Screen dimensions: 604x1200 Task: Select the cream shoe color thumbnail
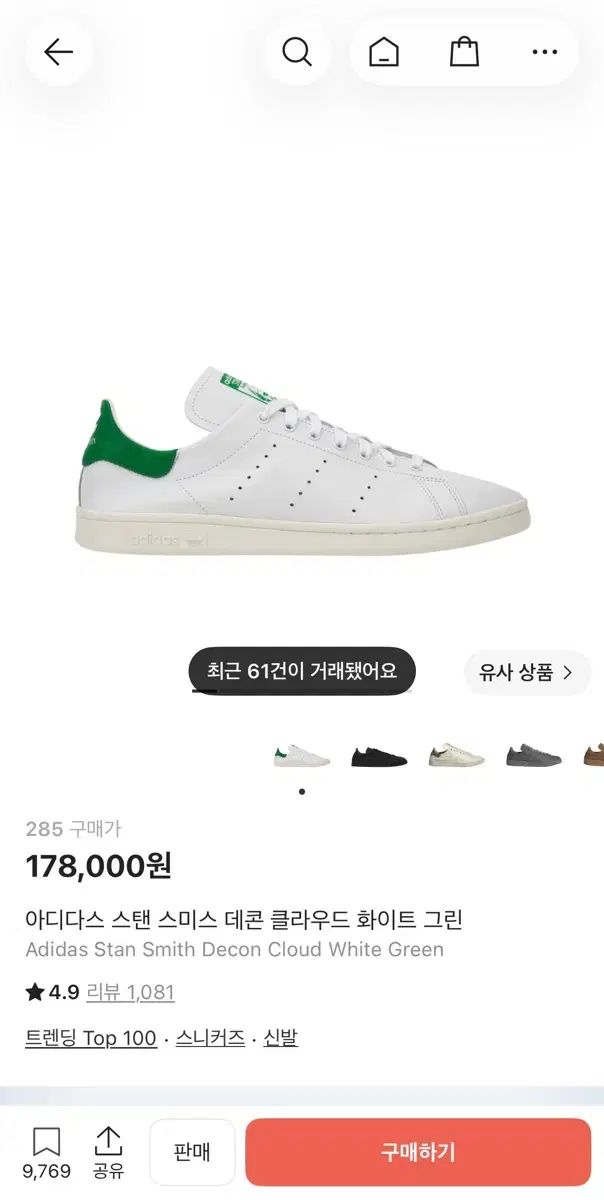[456, 756]
